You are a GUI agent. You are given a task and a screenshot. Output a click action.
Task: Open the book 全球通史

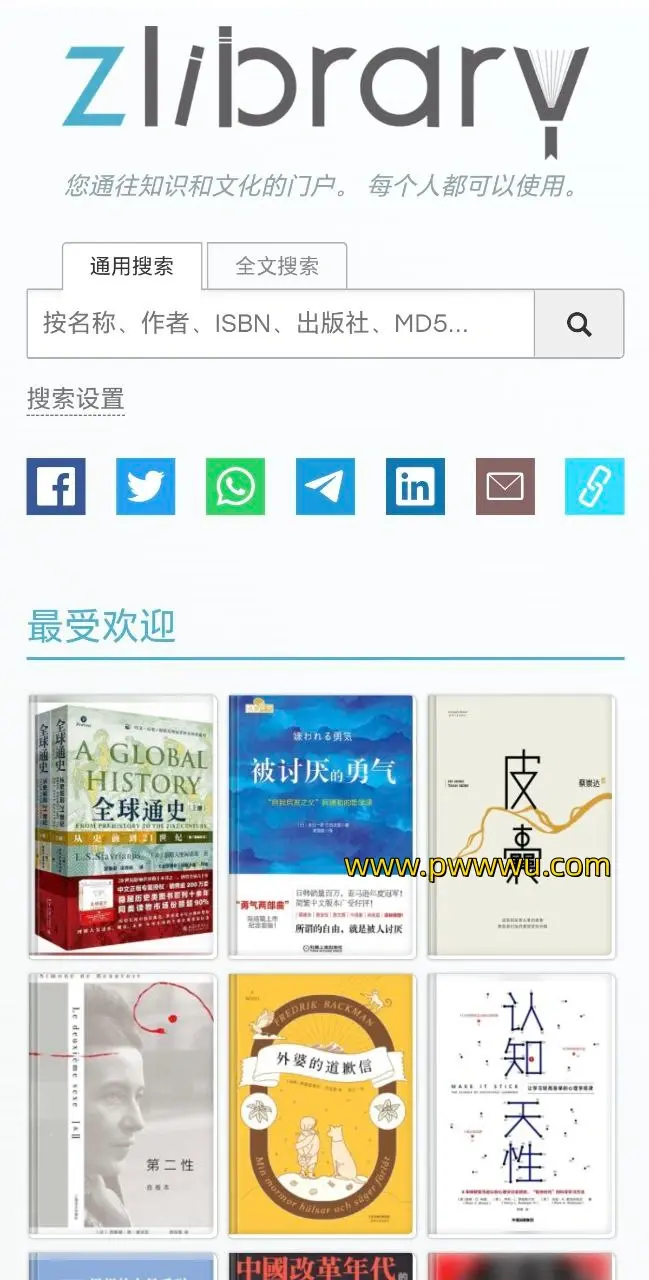click(122, 825)
